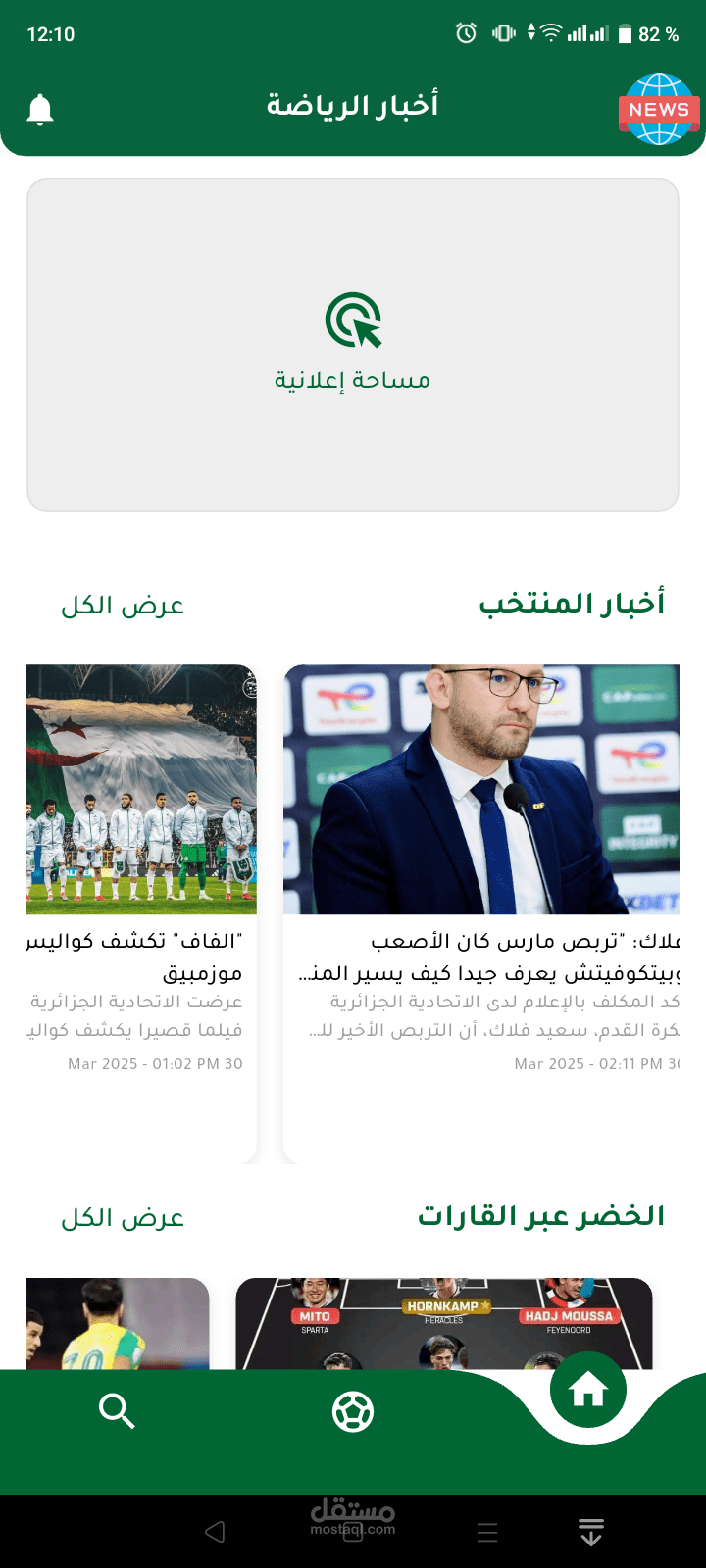Open the notifications bell
The height and width of the screenshot is (1568, 706).
(x=40, y=110)
